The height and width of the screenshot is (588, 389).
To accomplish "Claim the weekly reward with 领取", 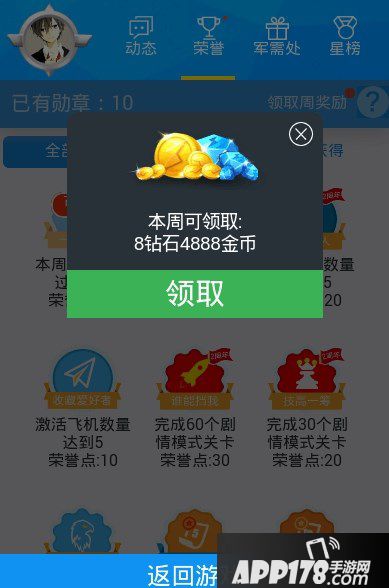I will click(195, 294).
